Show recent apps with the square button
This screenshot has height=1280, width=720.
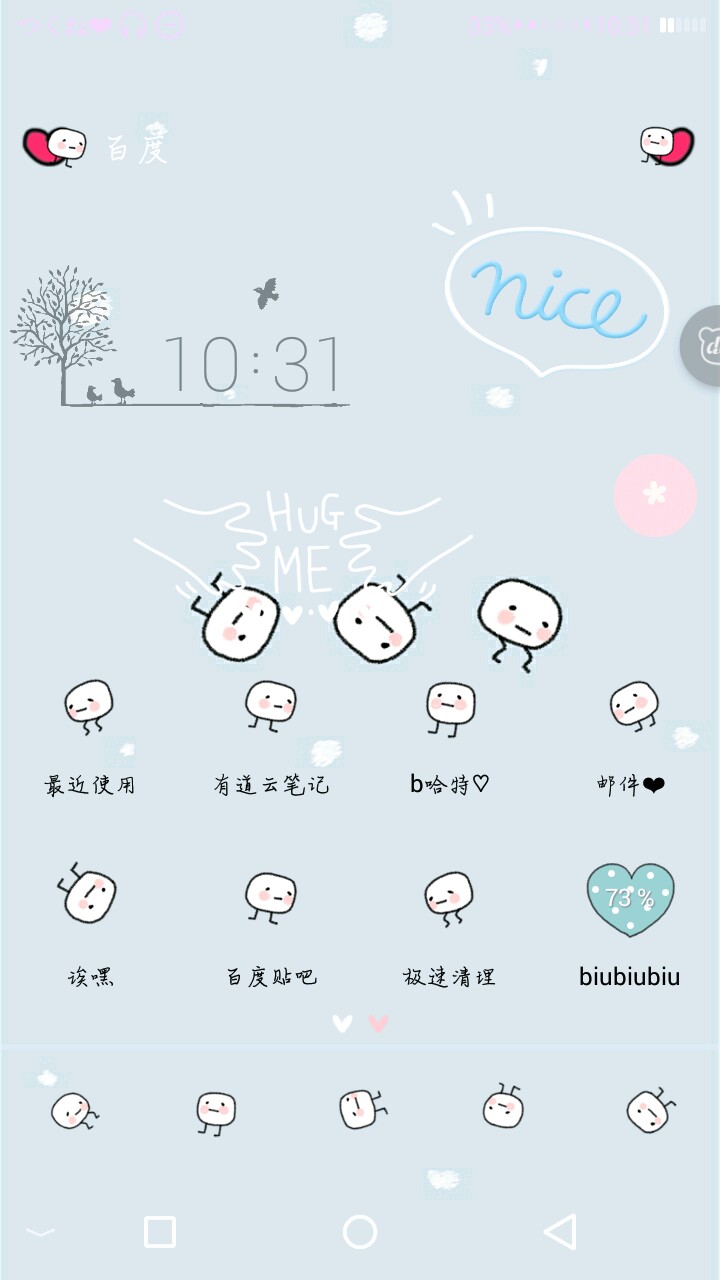tap(160, 1232)
